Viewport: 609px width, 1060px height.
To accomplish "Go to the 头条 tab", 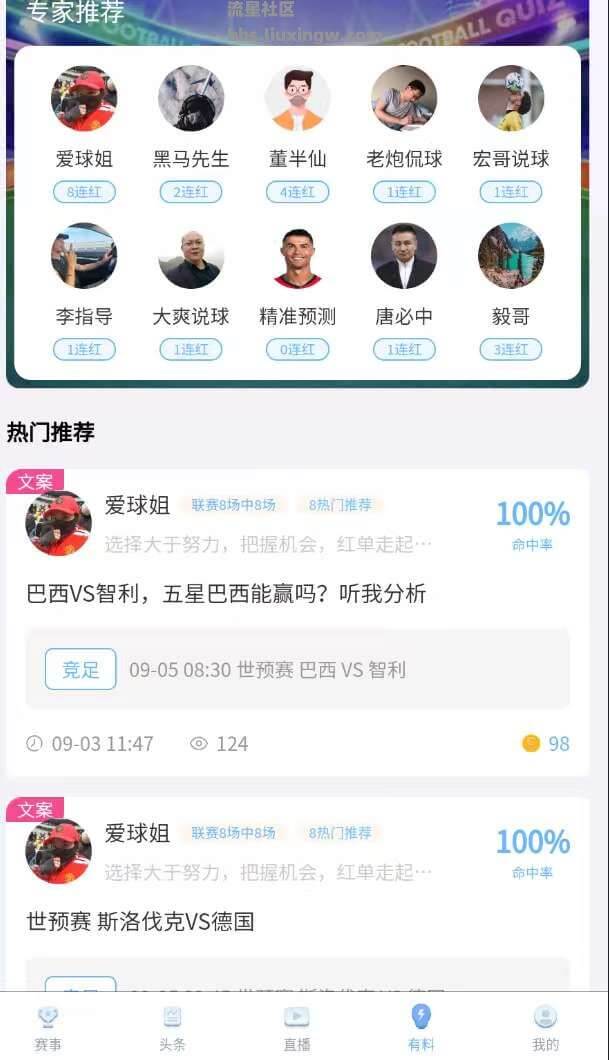I will 172,1028.
